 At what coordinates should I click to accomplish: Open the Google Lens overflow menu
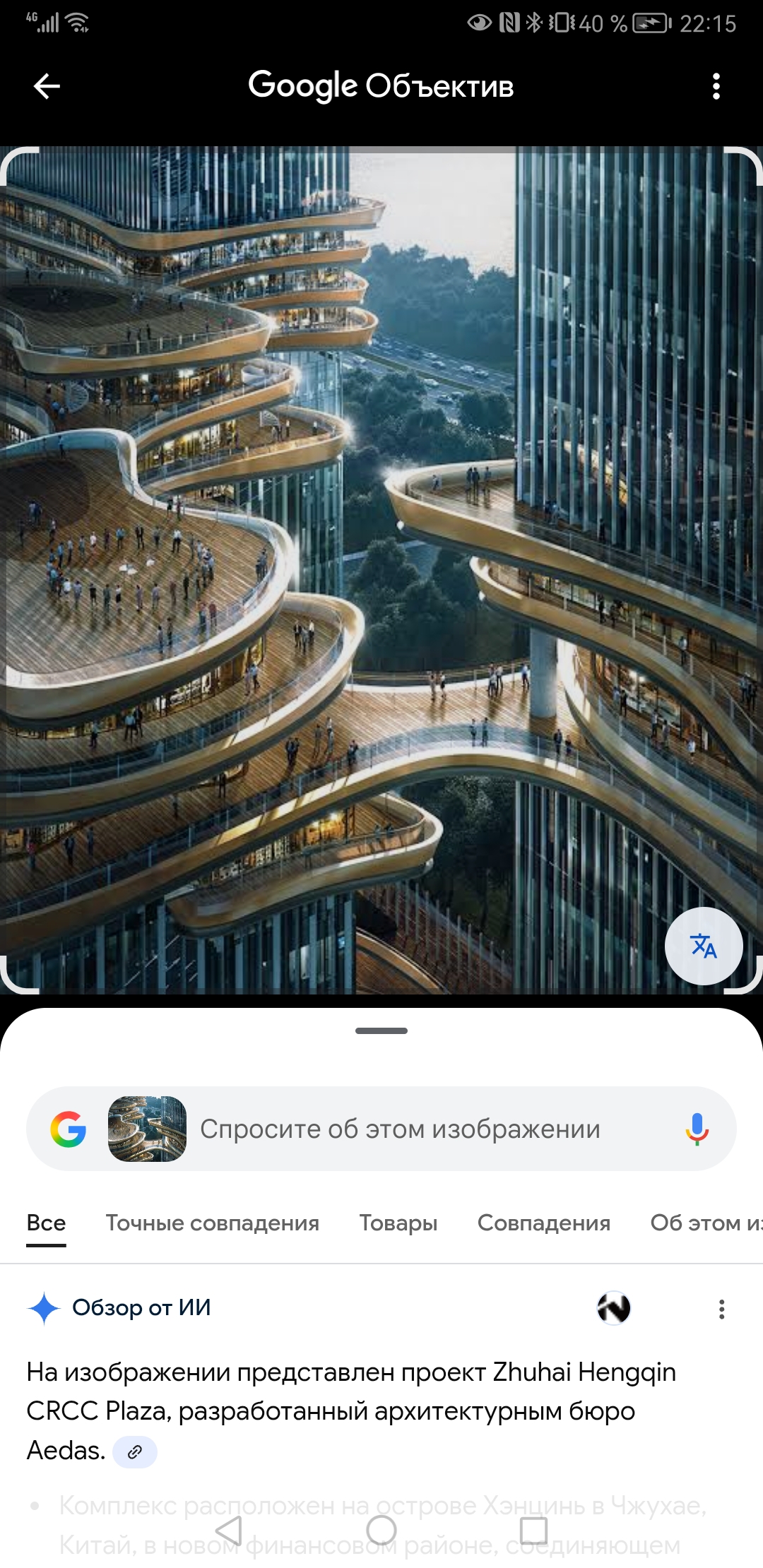pos(716,86)
